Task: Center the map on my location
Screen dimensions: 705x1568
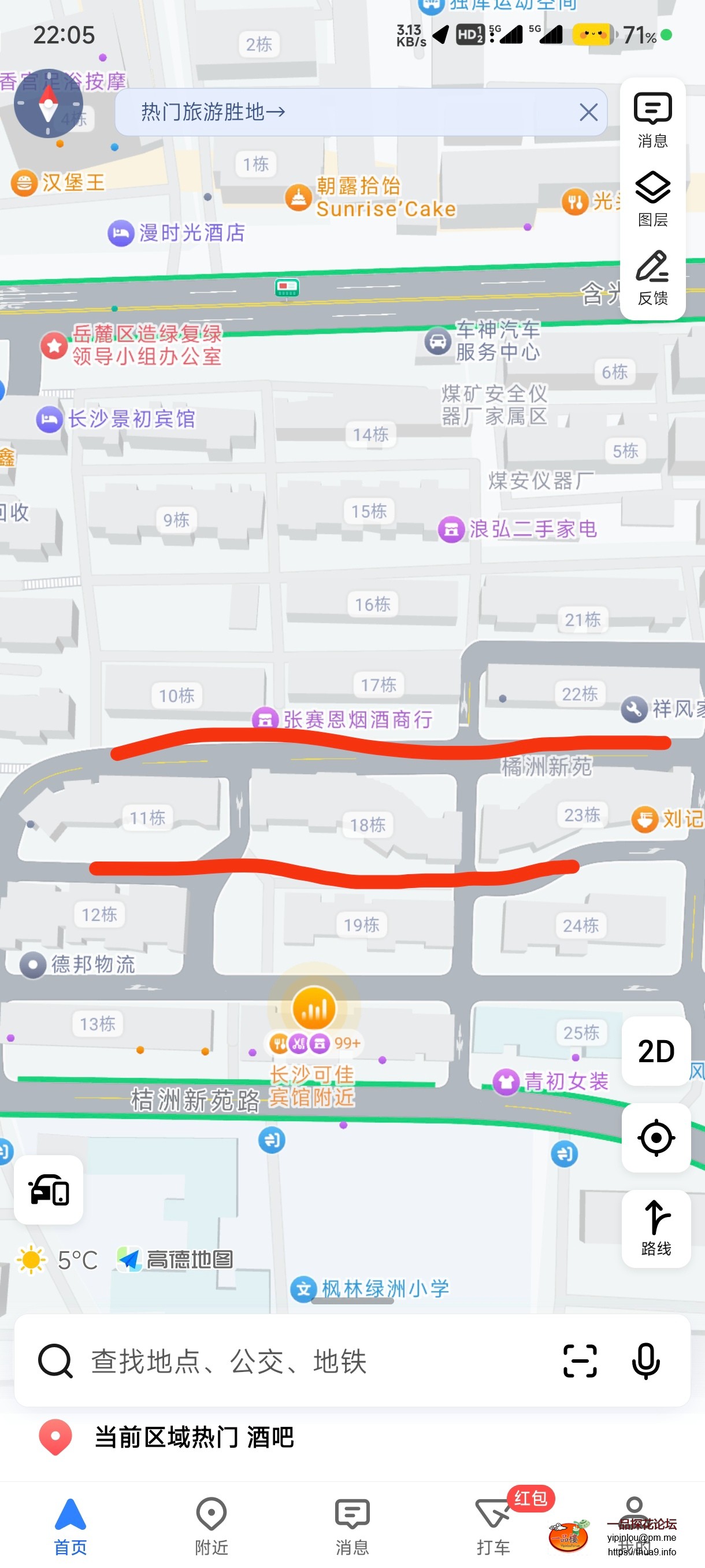Action: (x=655, y=1138)
